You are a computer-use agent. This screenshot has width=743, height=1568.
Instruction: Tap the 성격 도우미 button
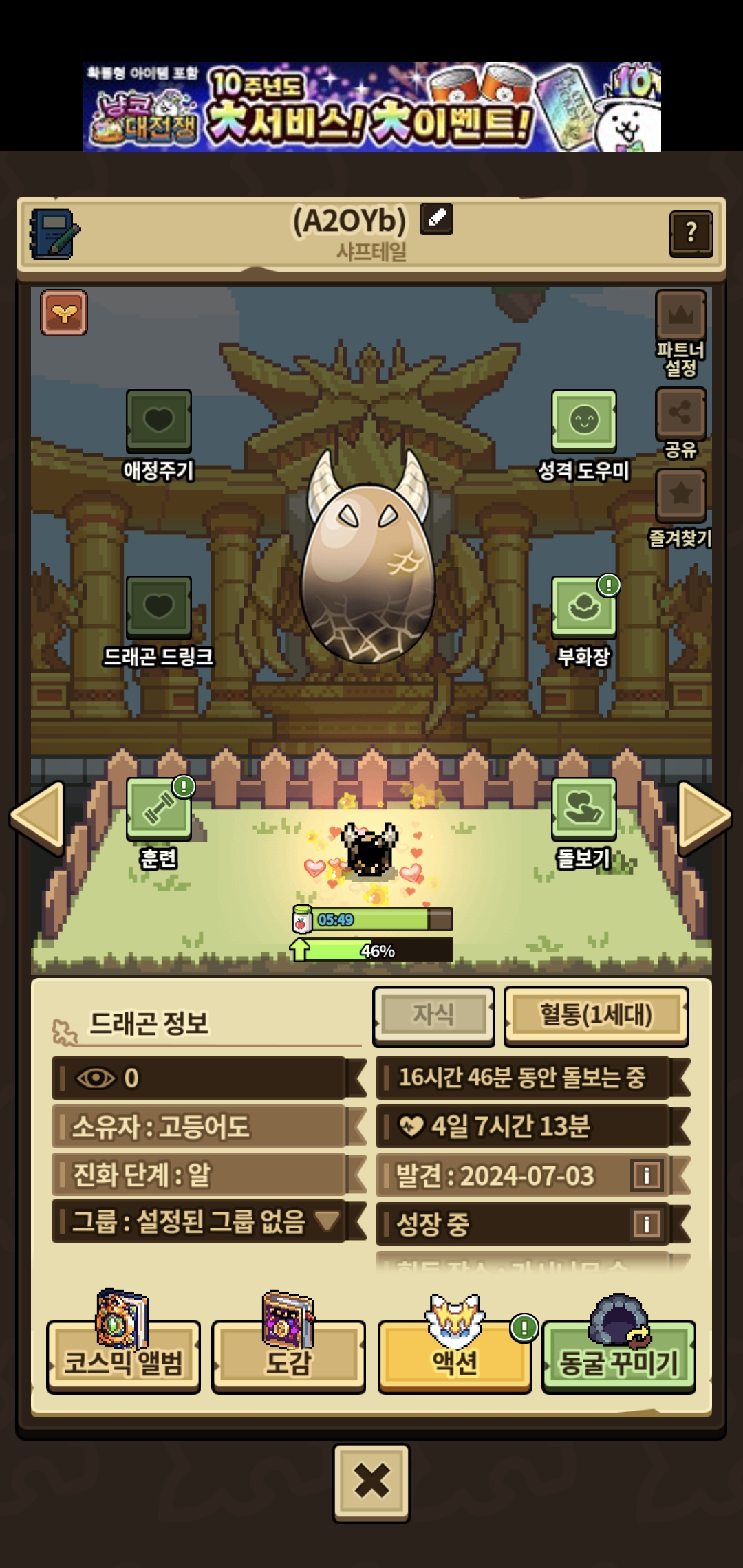[x=583, y=422]
